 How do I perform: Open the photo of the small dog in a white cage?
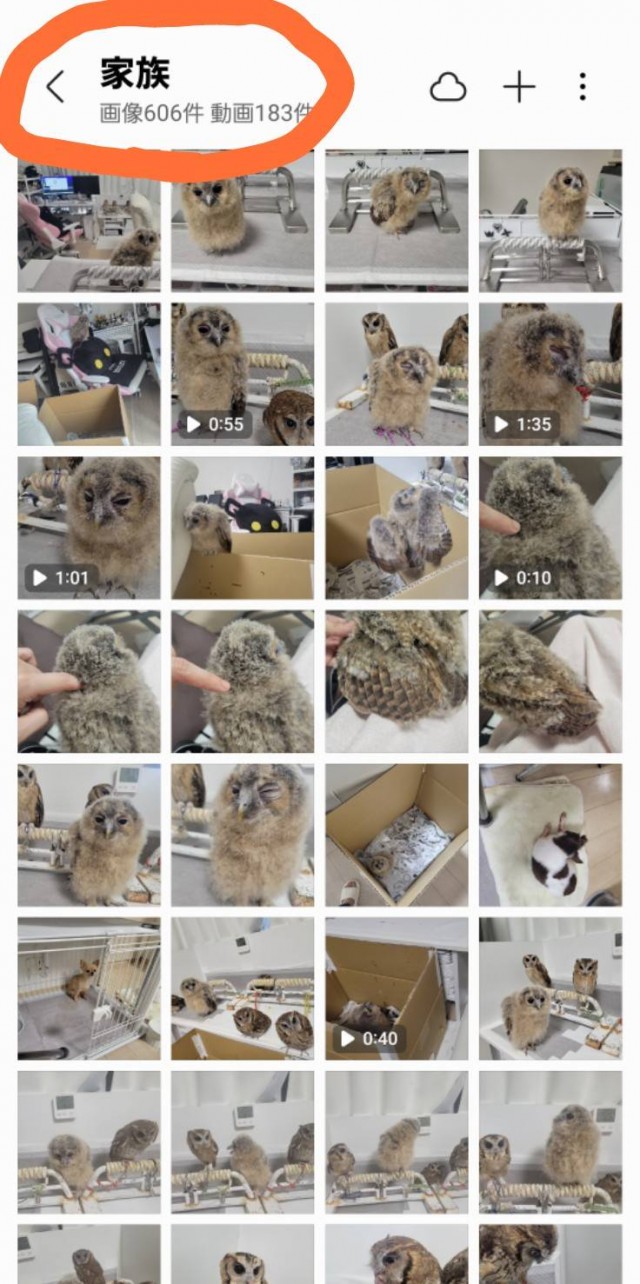[x=89, y=988]
